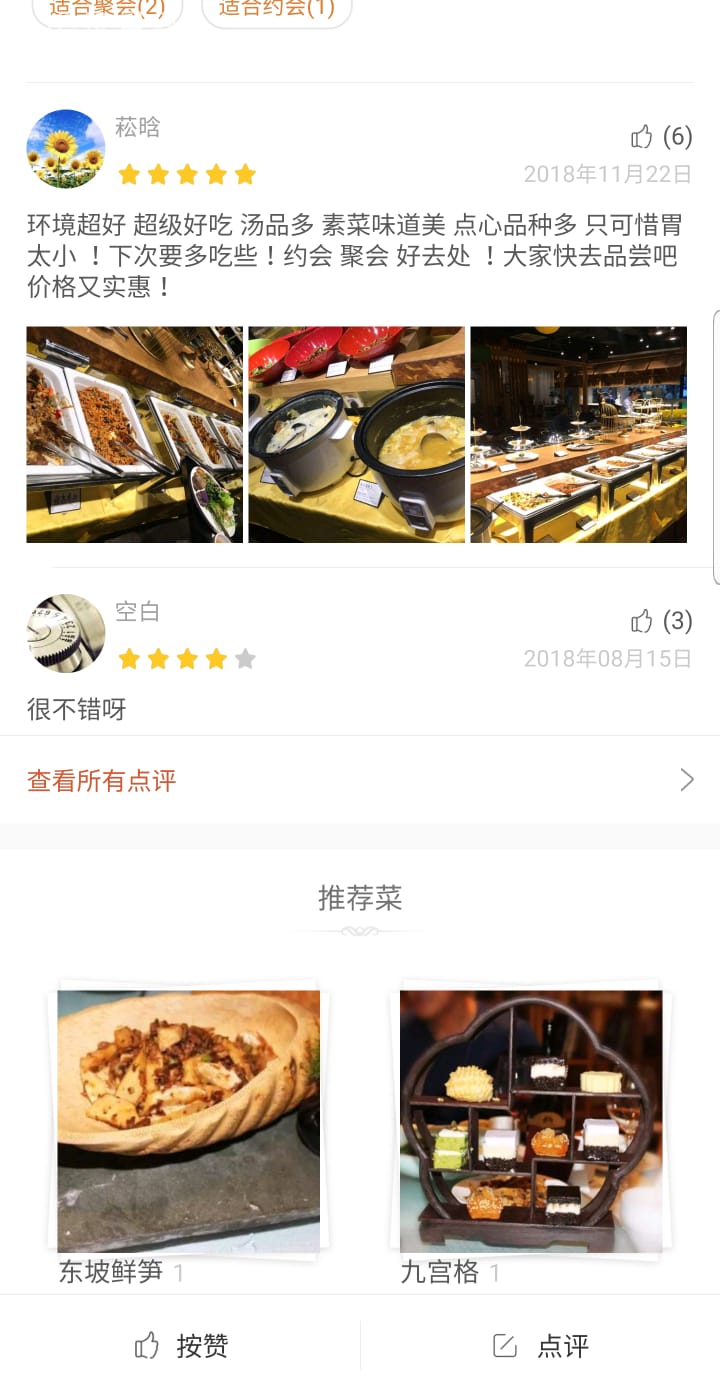Screen dimensions: 720x1380
Task: Open 空白's profile avatar
Action: [66, 633]
